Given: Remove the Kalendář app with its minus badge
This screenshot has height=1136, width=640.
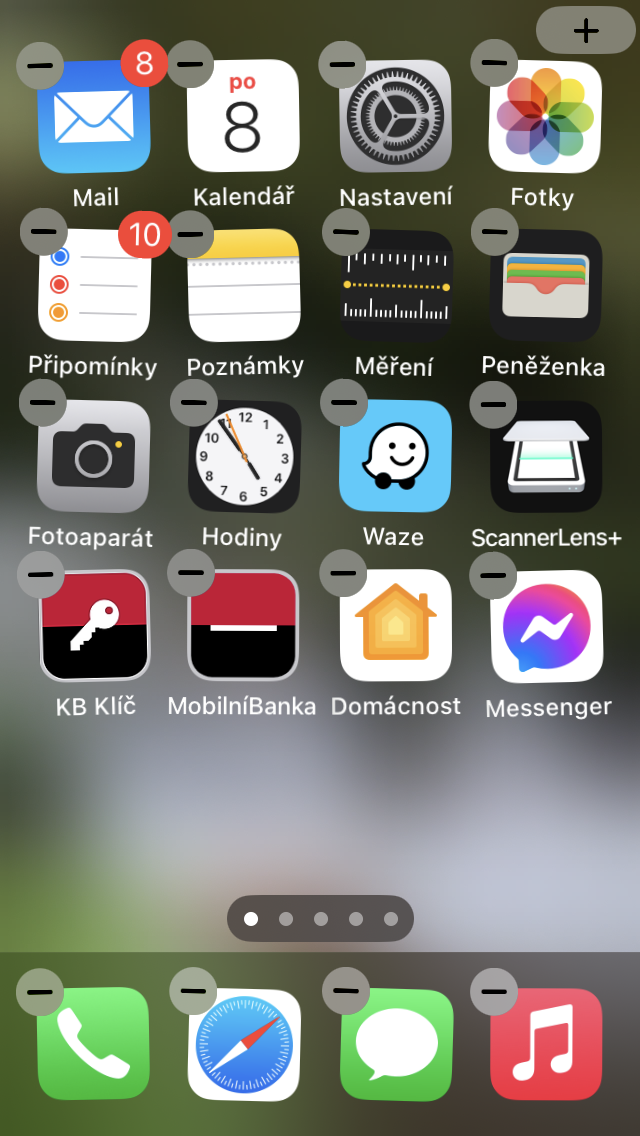Looking at the screenshot, I should [x=191, y=64].
